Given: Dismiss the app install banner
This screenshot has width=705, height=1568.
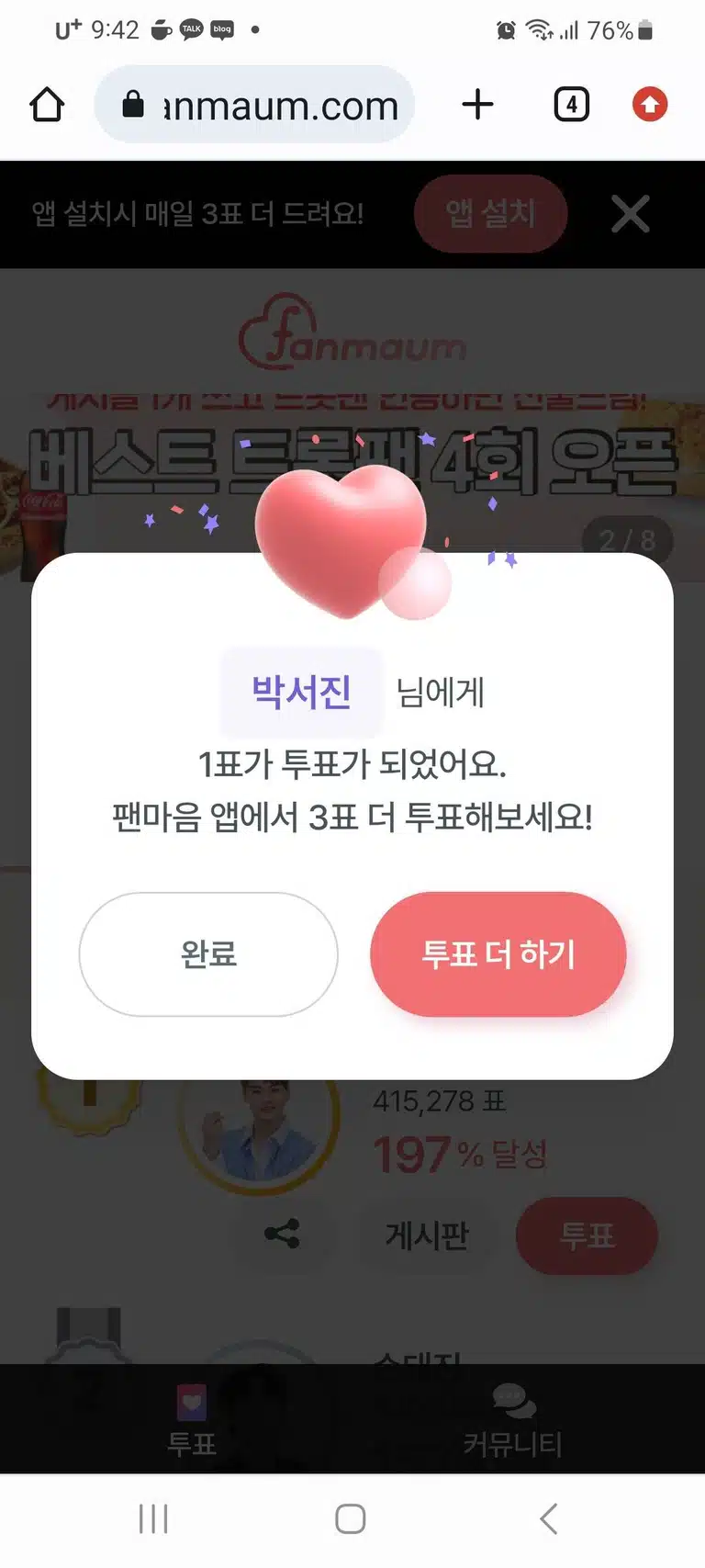Looking at the screenshot, I should [x=631, y=214].
